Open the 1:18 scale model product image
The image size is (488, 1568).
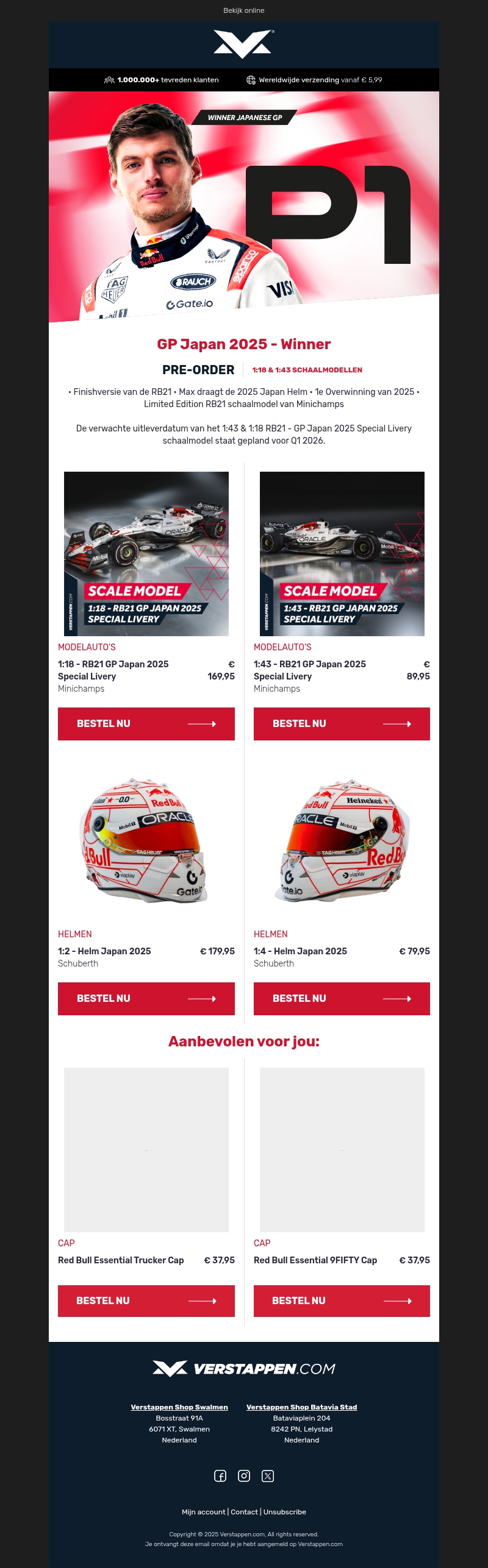pos(146,553)
